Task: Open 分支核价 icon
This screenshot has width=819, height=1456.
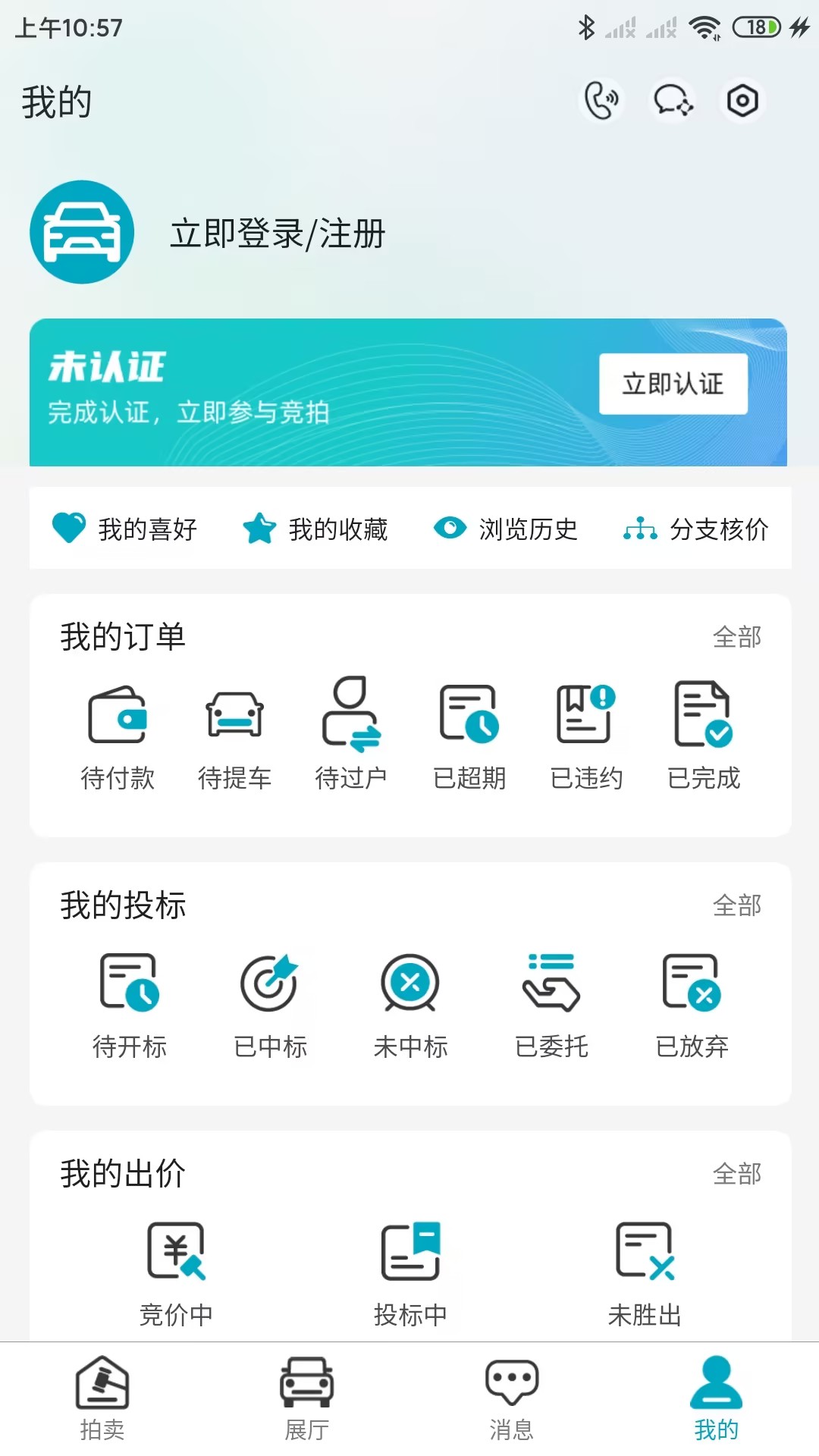Action: (641, 526)
